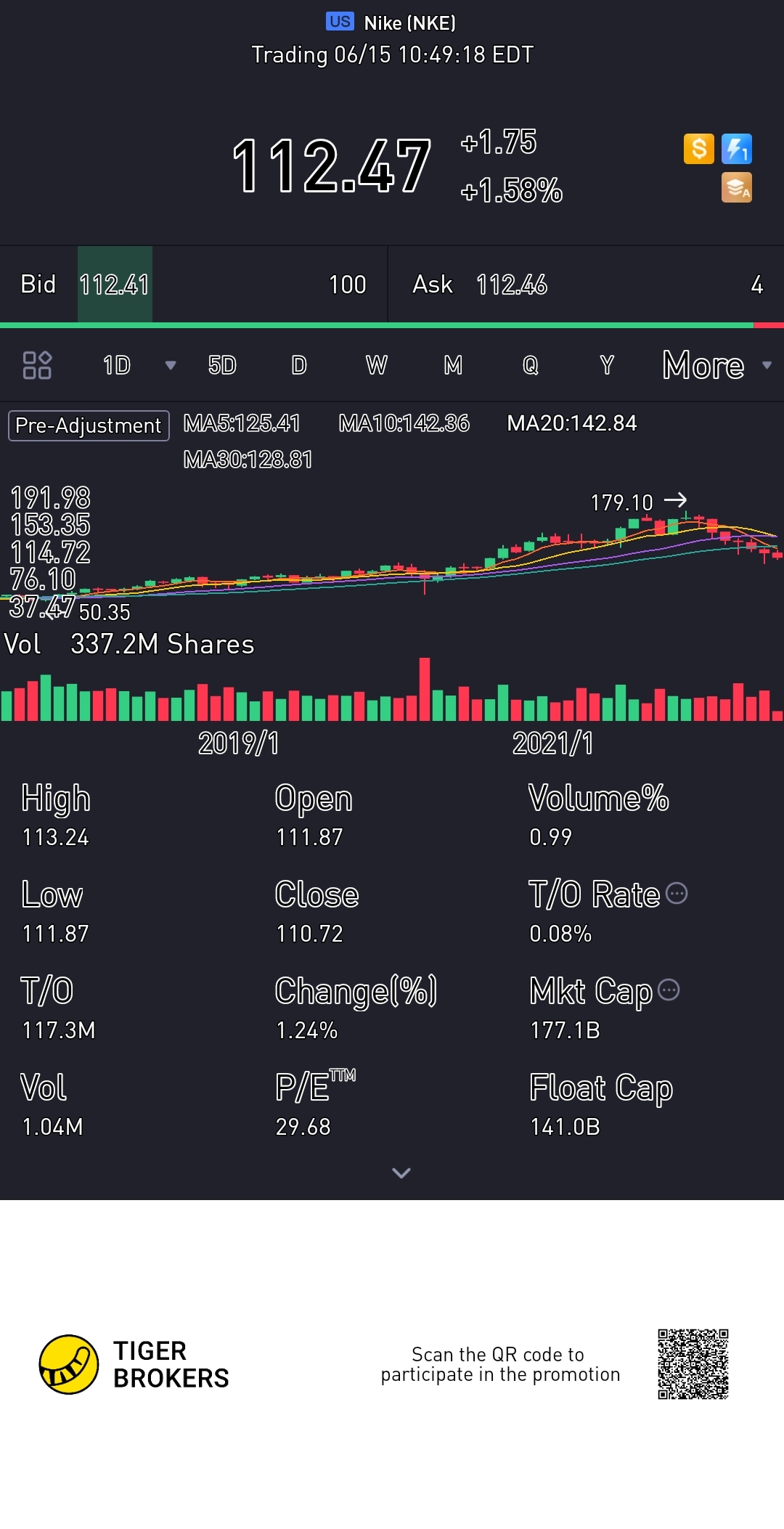784x1529 pixels.
Task: Open the More timeframe dropdown
Action: (x=716, y=365)
